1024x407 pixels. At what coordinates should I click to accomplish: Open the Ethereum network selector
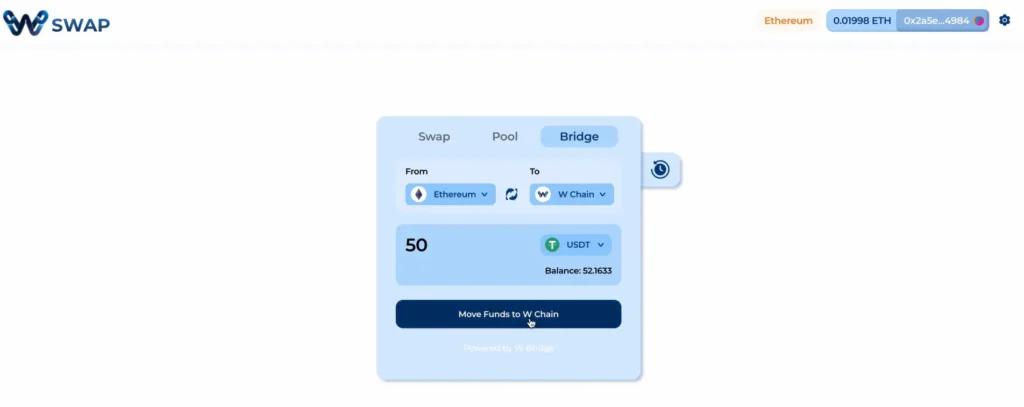(x=788, y=20)
